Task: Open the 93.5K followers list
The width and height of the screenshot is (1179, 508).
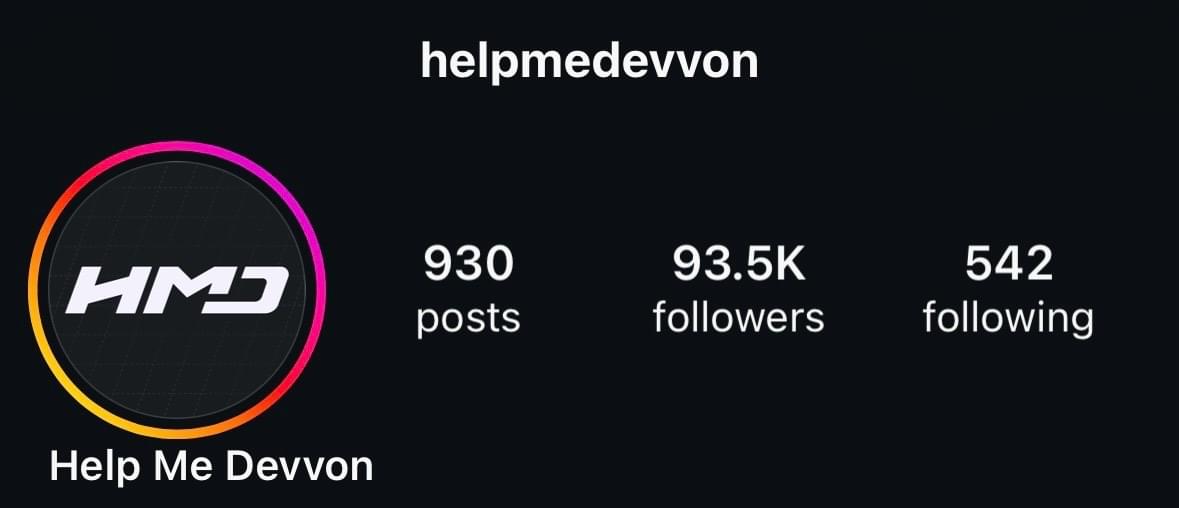Action: click(738, 290)
